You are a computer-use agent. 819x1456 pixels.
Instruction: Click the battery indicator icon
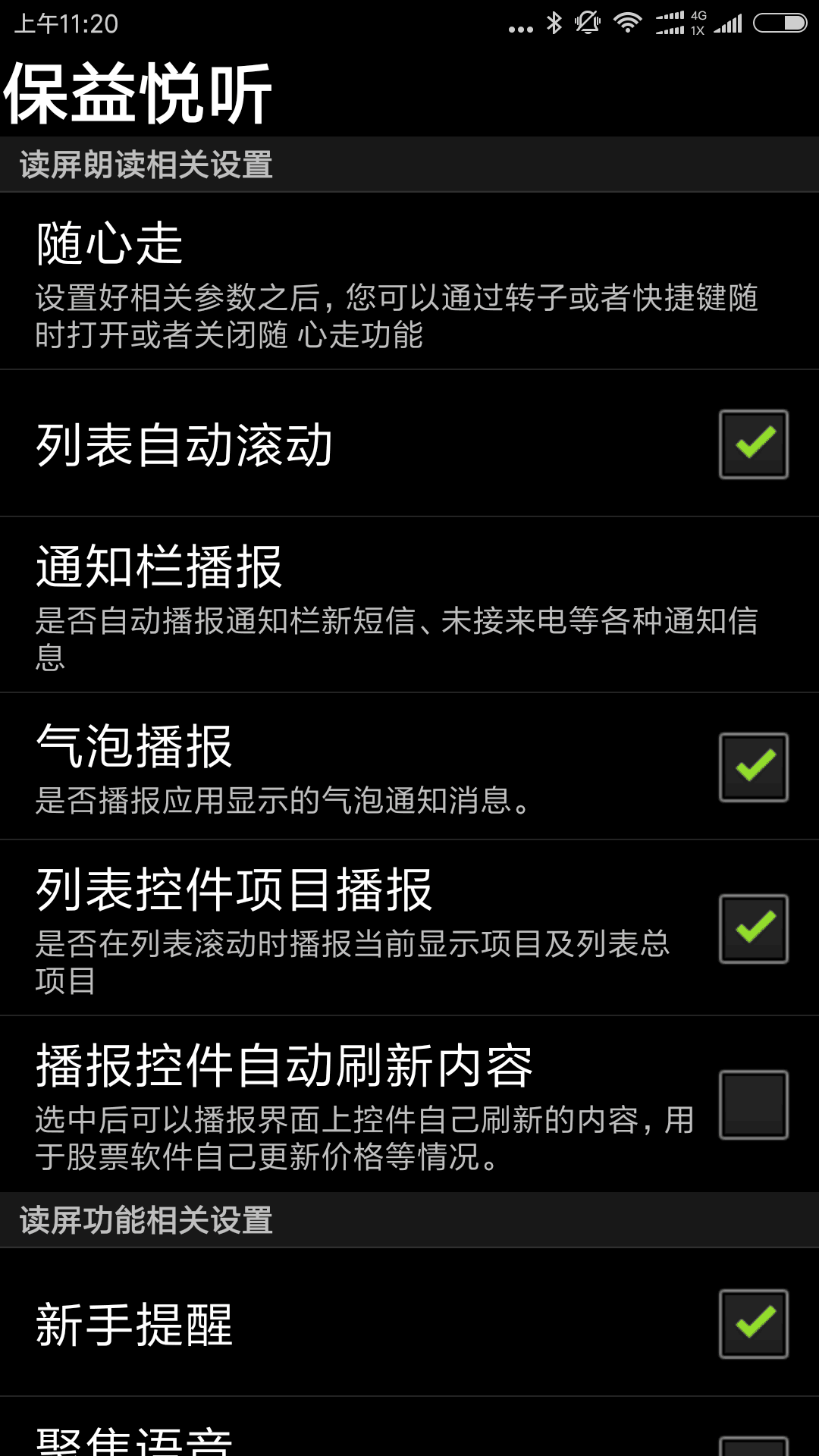pyautogui.click(x=780, y=23)
